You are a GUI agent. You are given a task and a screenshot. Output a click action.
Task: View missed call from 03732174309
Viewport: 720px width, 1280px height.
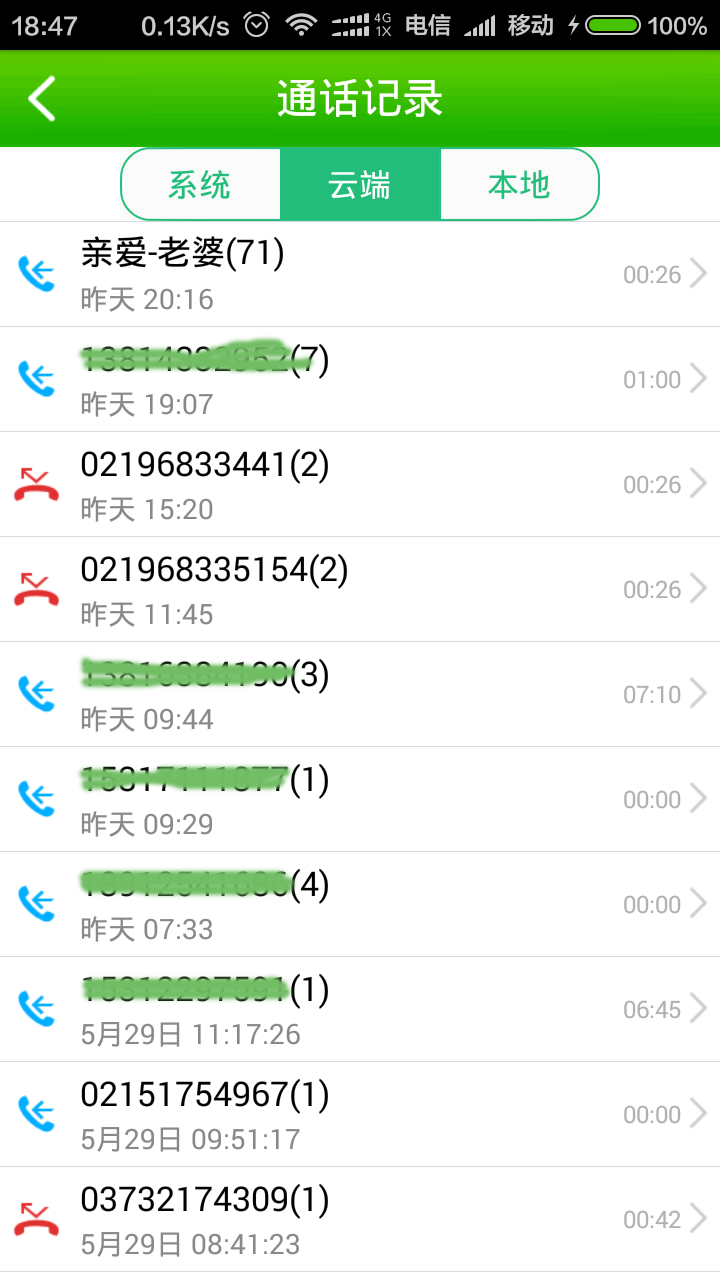[x=360, y=1219]
